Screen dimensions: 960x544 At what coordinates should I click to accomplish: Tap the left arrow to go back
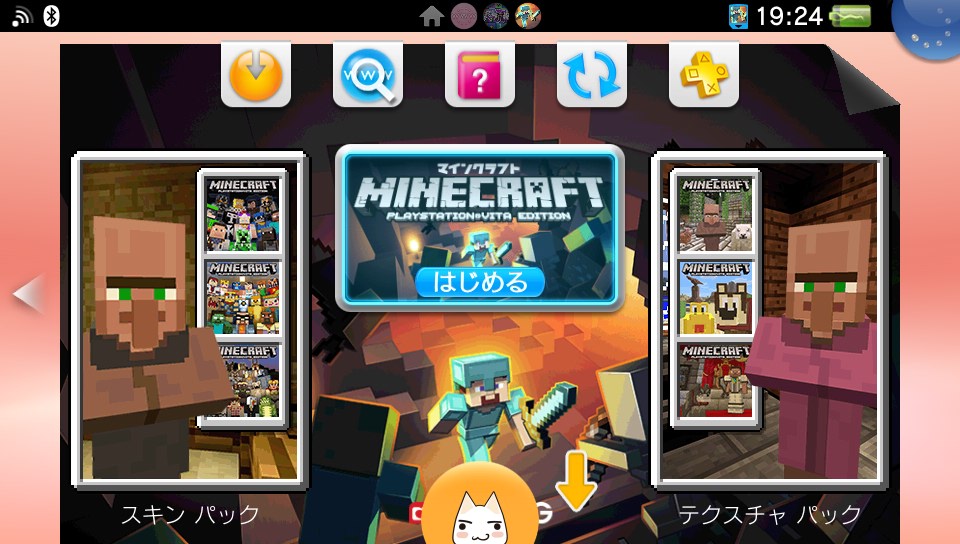(27, 294)
